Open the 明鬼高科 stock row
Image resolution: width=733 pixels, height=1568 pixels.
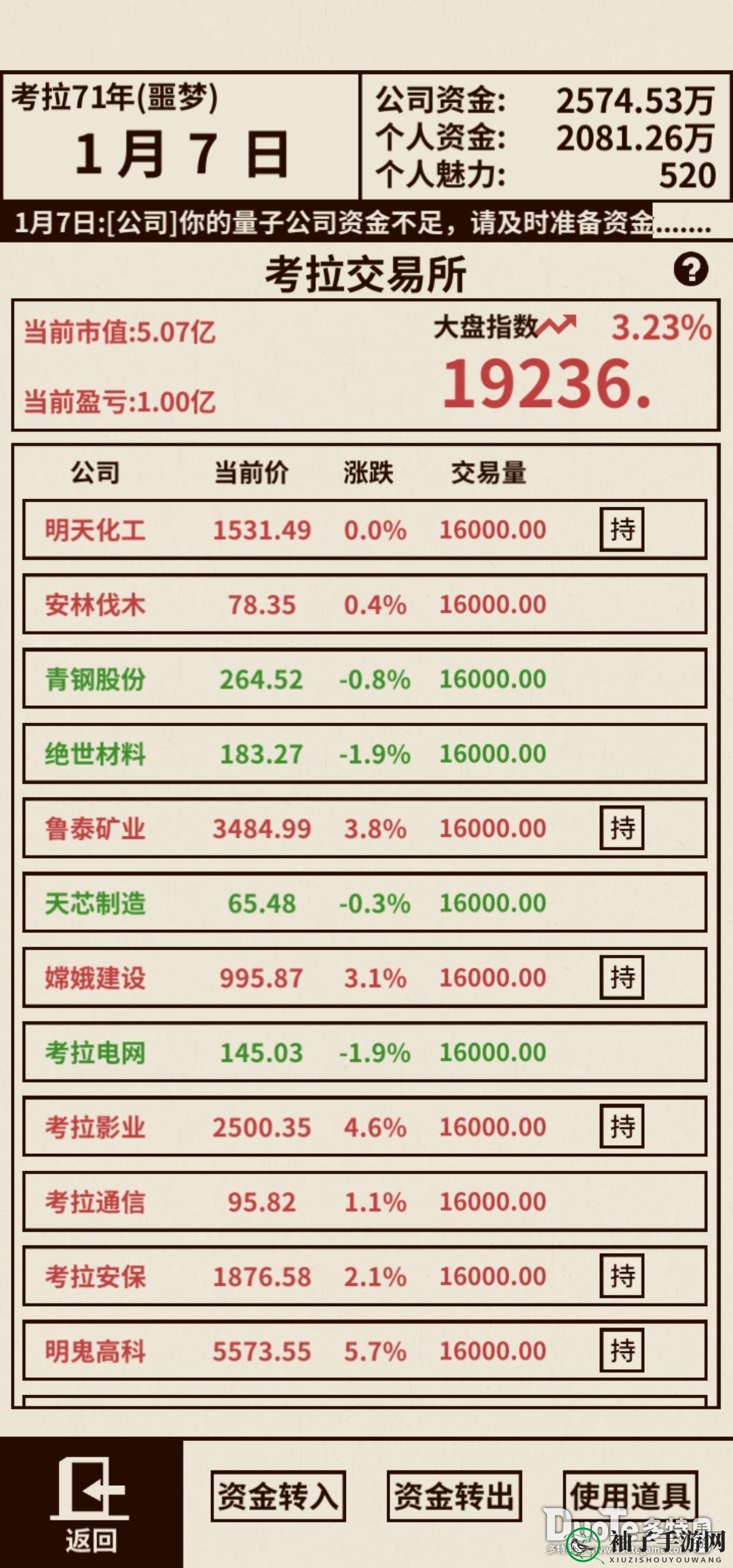coord(364,1351)
